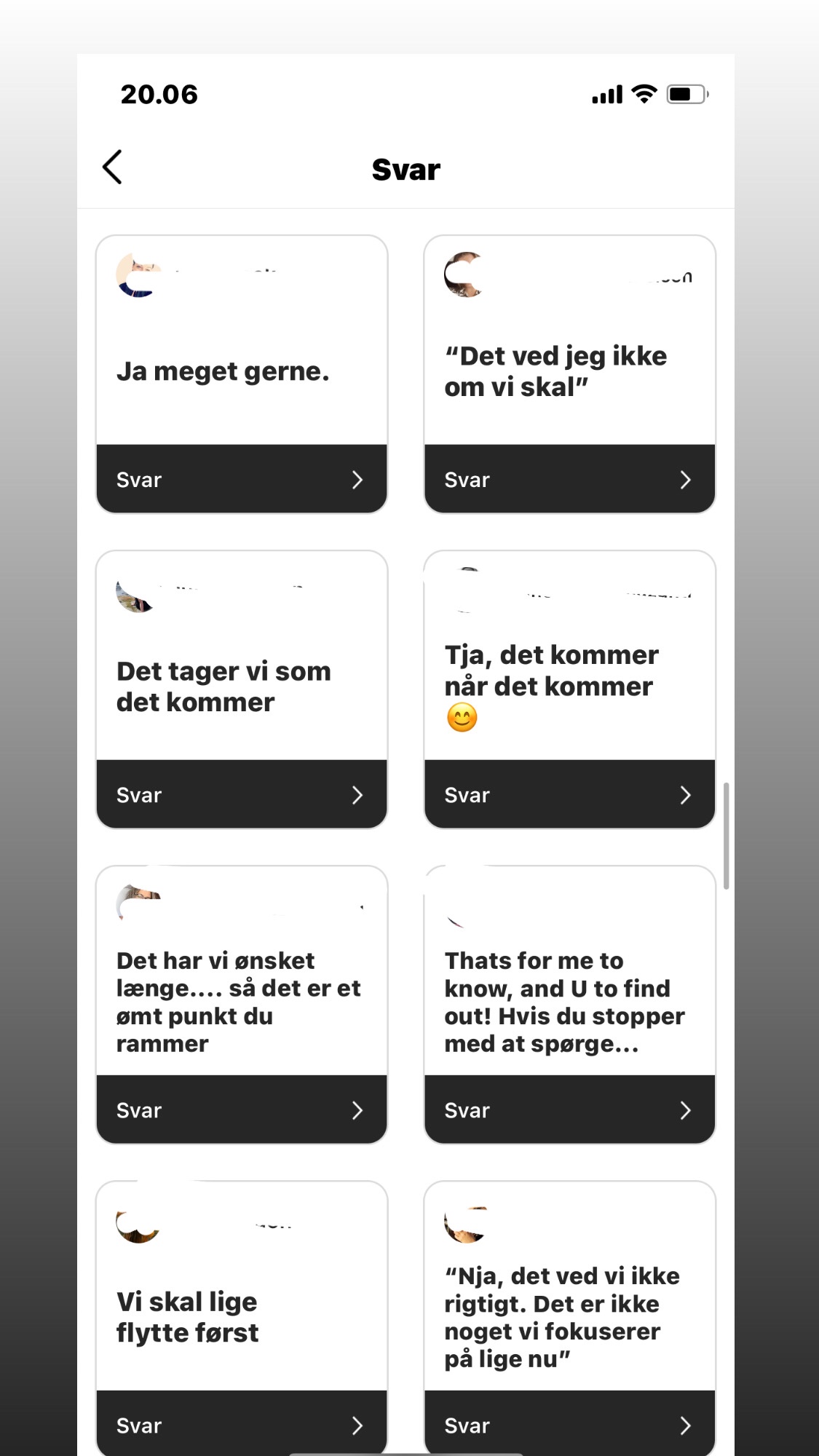Tap Svar under 'Nja, det ved vi ikke rigtigt'

[x=569, y=1424]
